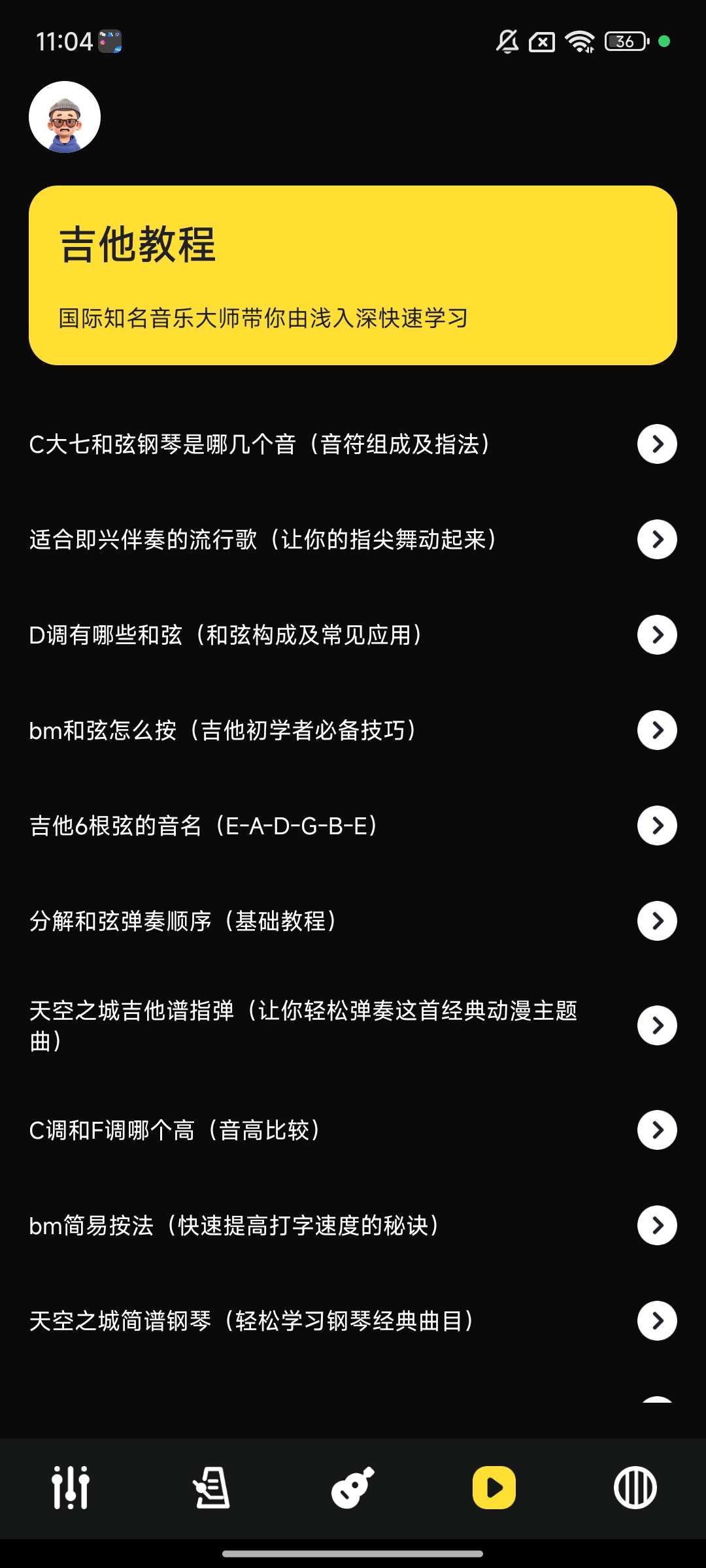Viewport: 706px width, 1568px height.
Task: Switch to the tuner sliders tab
Action: [x=71, y=1488]
